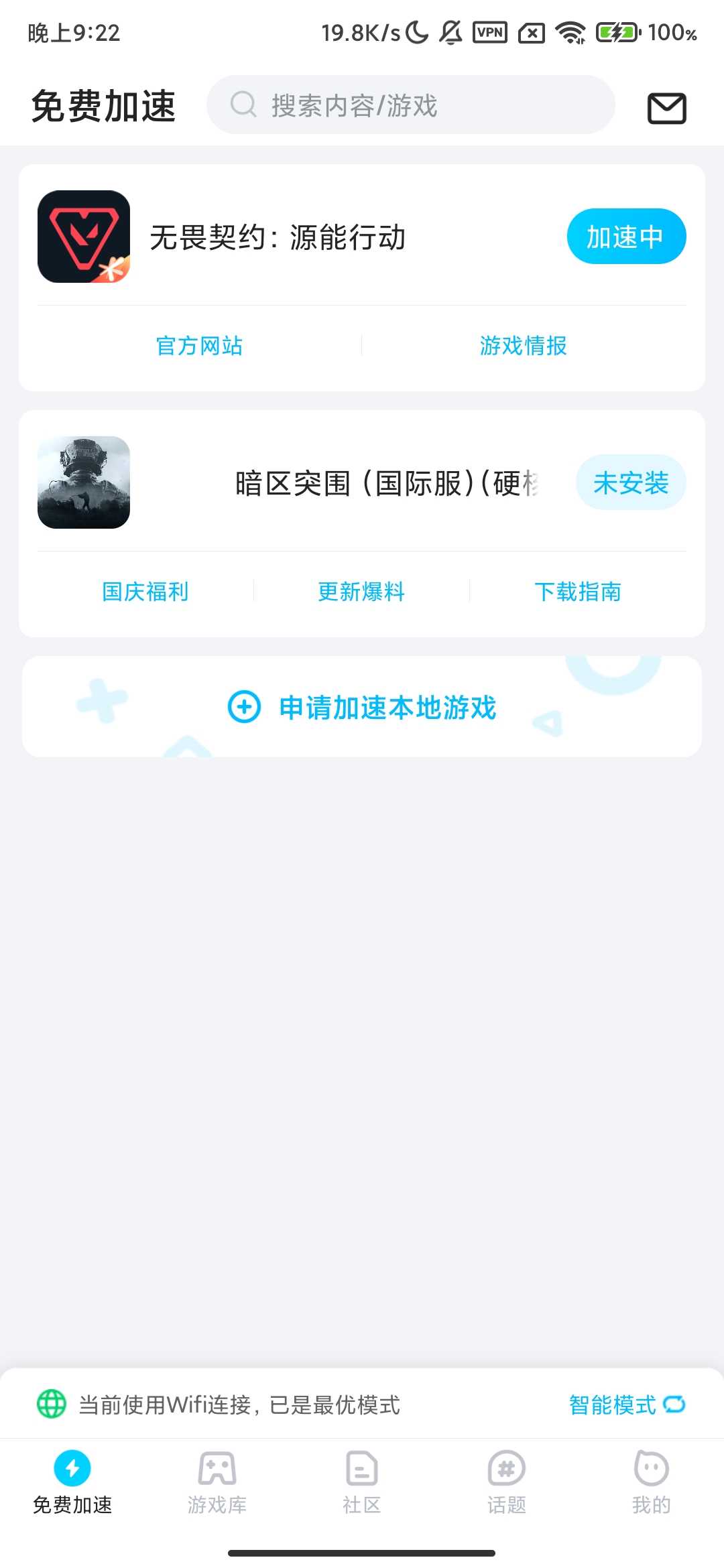This screenshot has width=724, height=1568.
Task: Switch to the 话题 tab
Action: pyautogui.click(x=507, y=1482)
